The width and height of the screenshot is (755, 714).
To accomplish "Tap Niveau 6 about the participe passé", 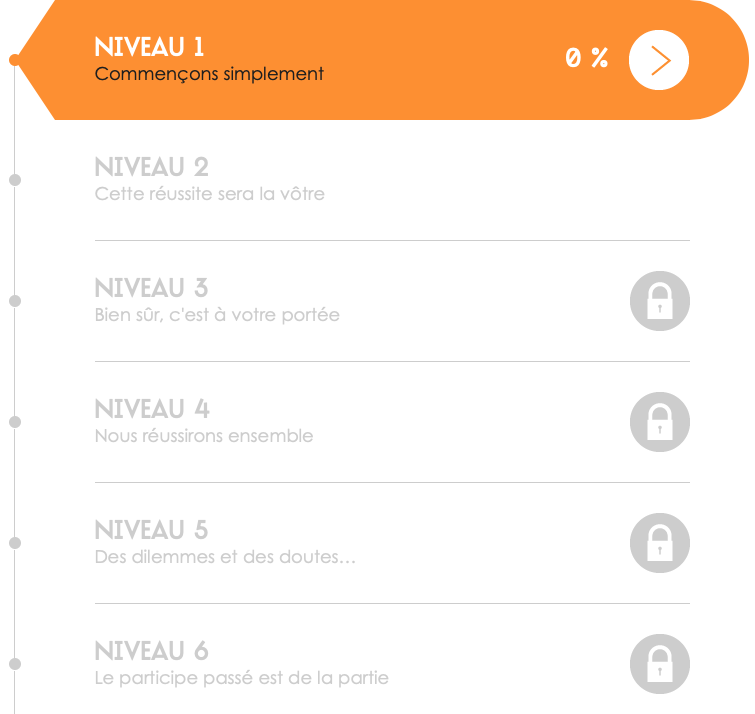I will click(241, 664).
